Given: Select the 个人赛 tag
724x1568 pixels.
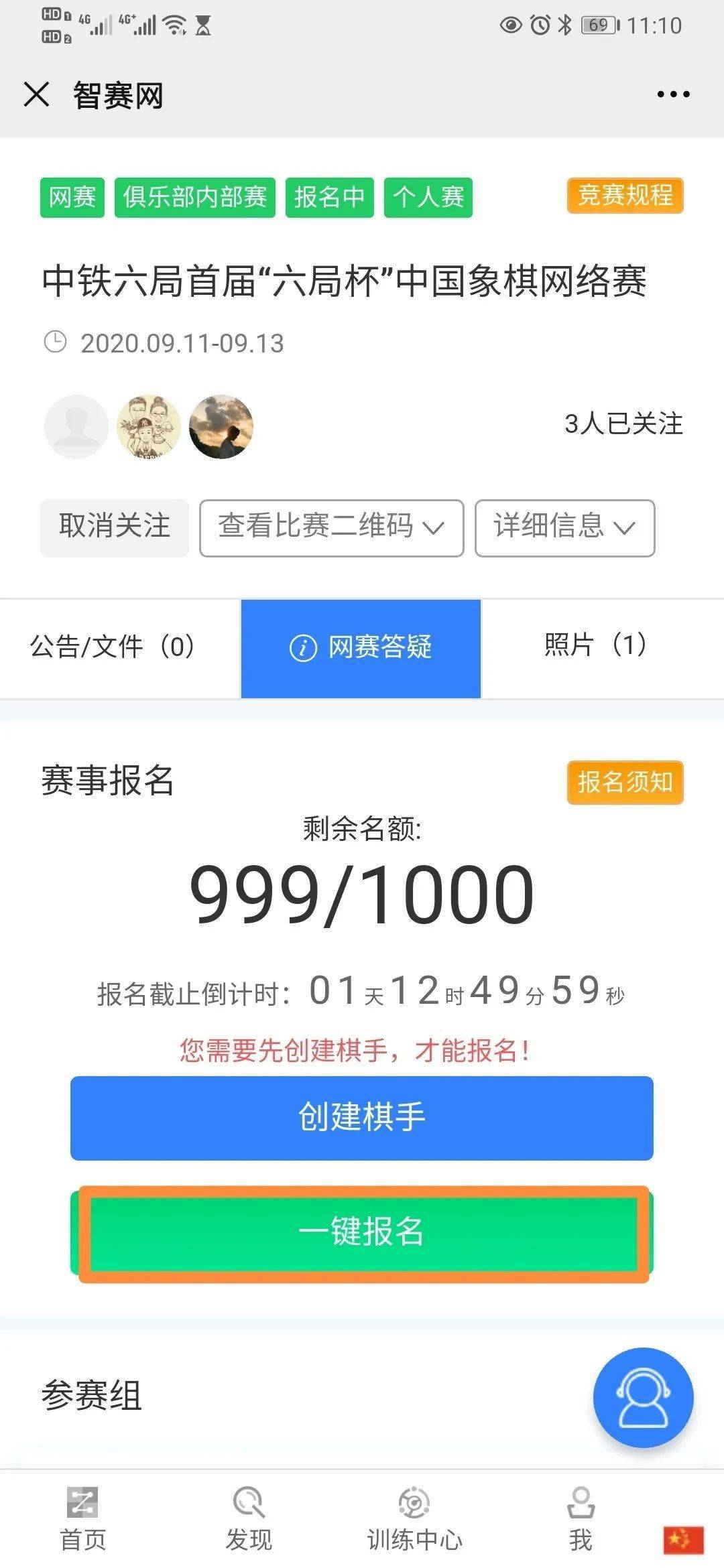Looking at the screenshot, I should pos(427,198).
